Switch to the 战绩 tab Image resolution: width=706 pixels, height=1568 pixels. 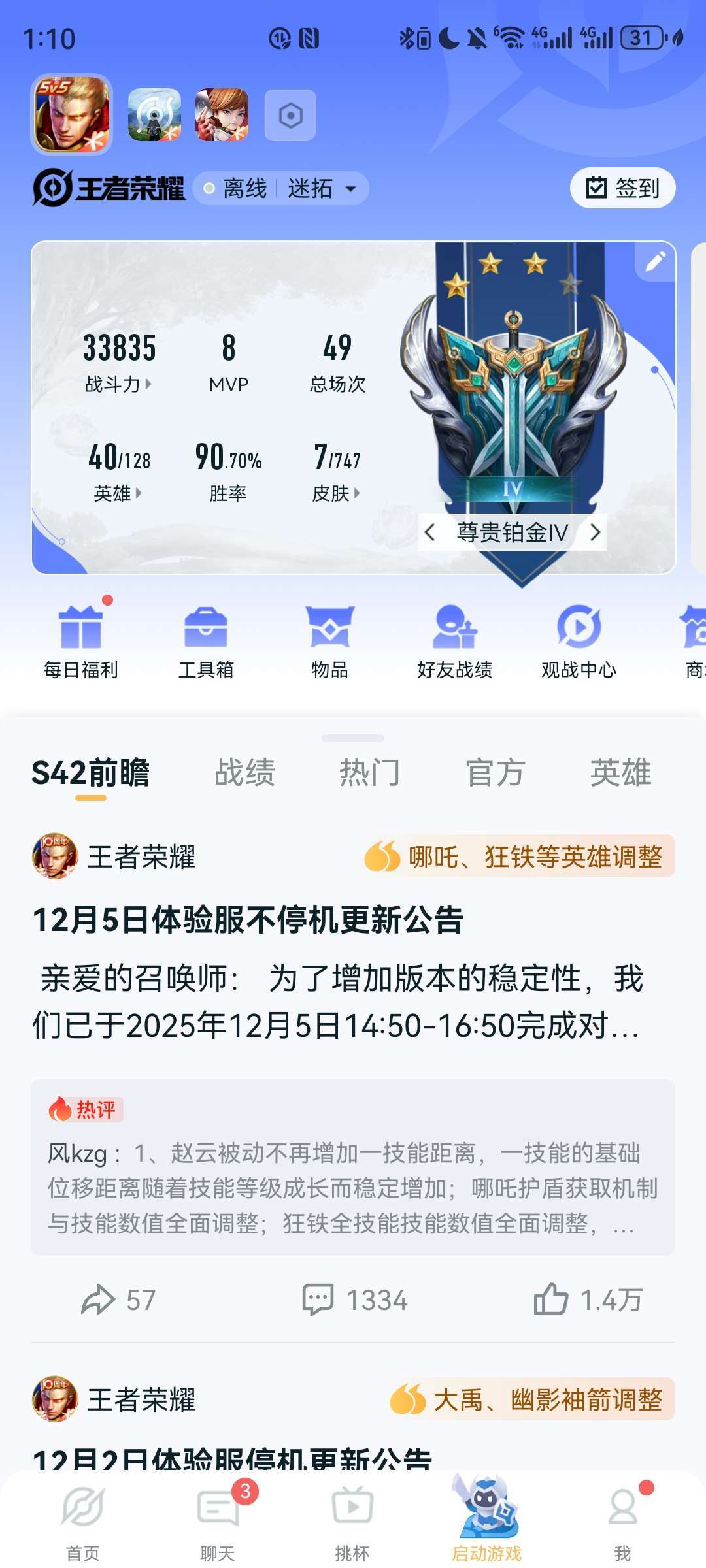[244, 772]
